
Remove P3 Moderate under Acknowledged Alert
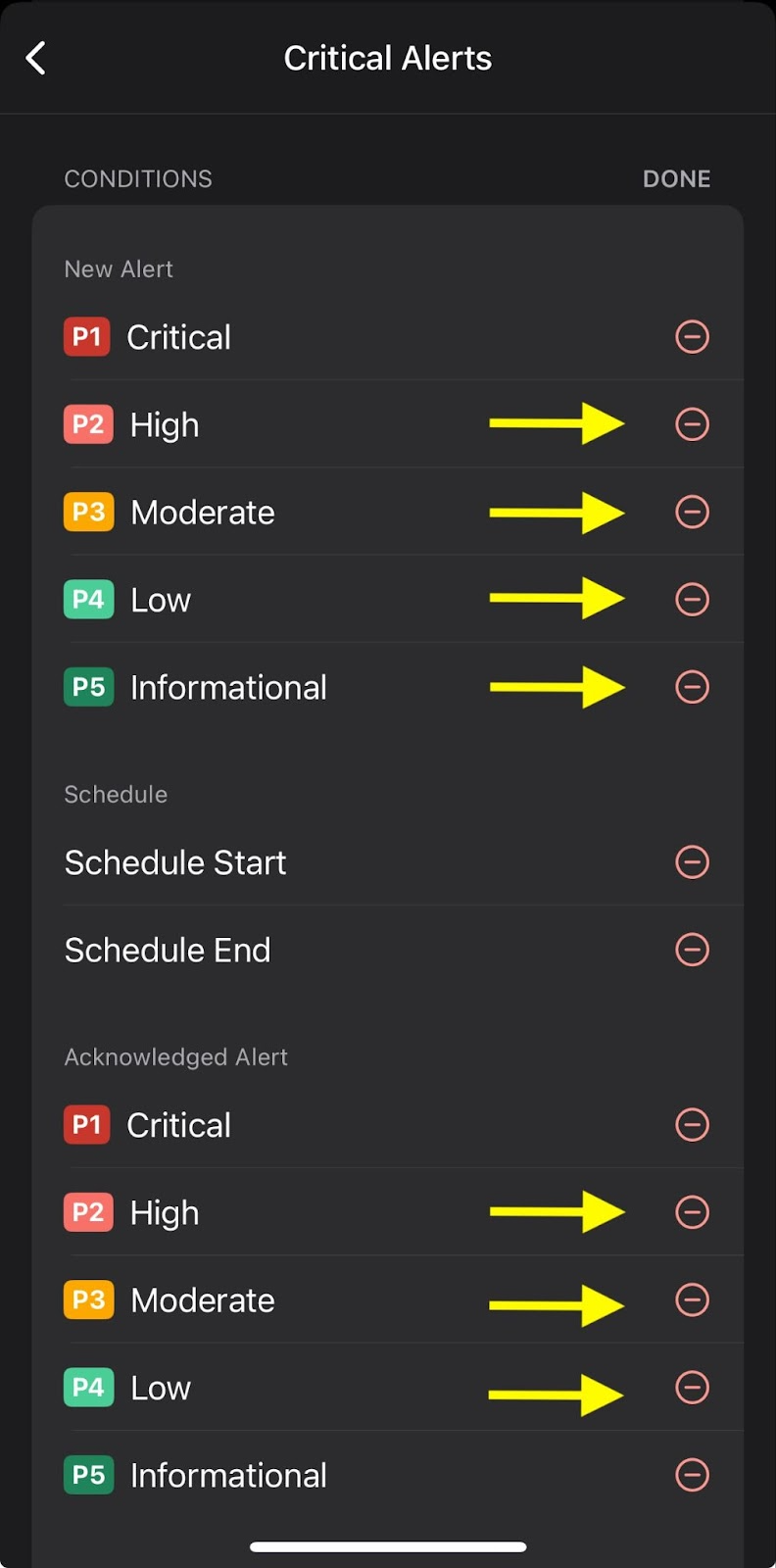(x=692, y=1299)
